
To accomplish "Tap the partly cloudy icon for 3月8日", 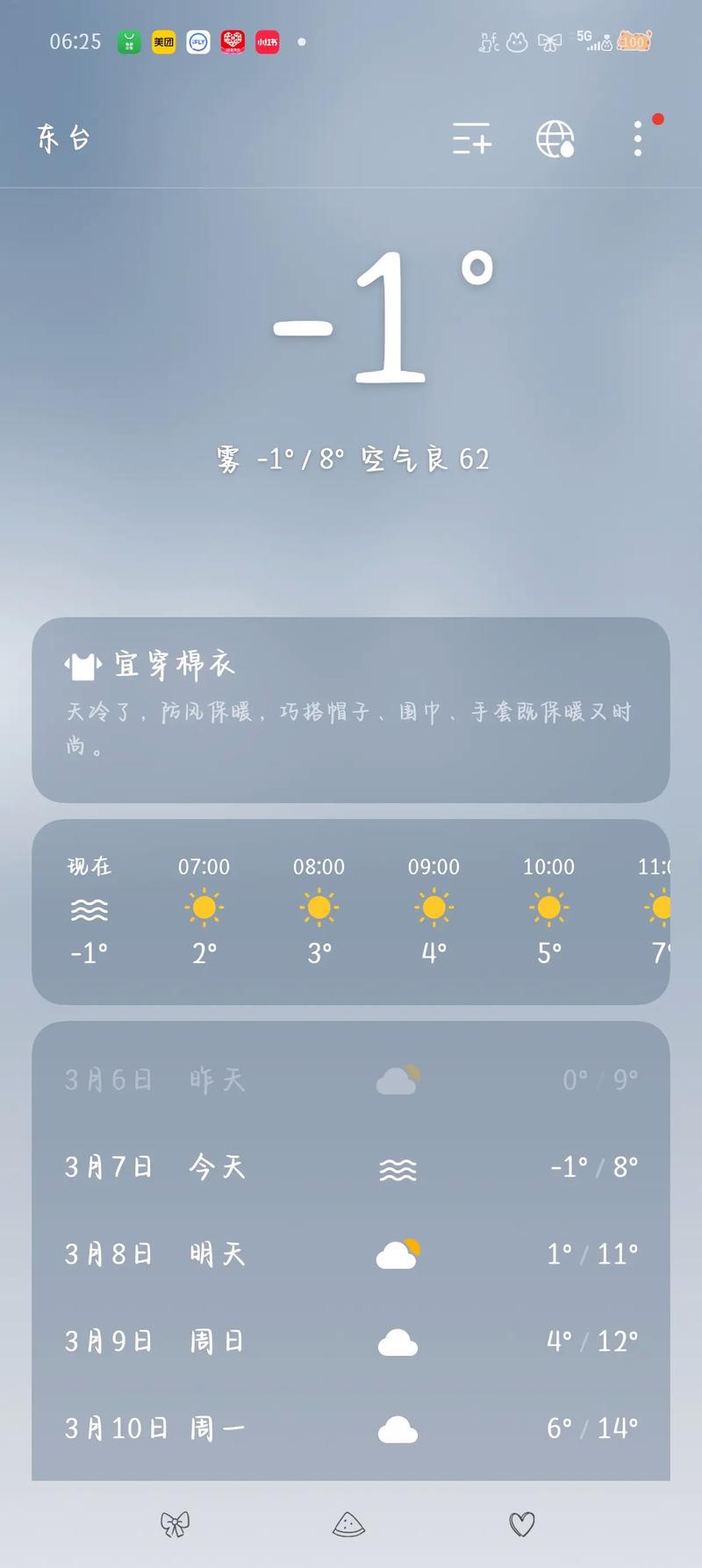I will coord(399,1253).
